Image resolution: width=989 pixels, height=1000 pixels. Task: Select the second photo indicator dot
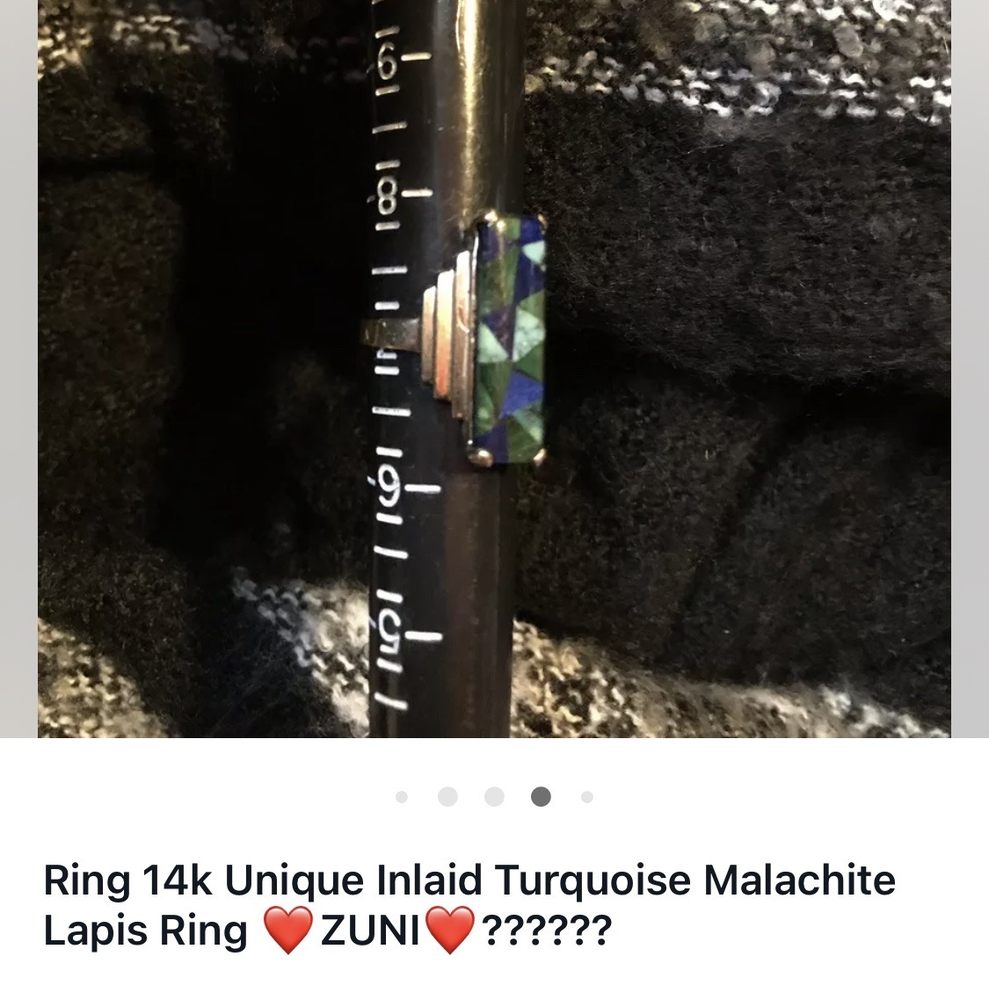tap(448, 797)
